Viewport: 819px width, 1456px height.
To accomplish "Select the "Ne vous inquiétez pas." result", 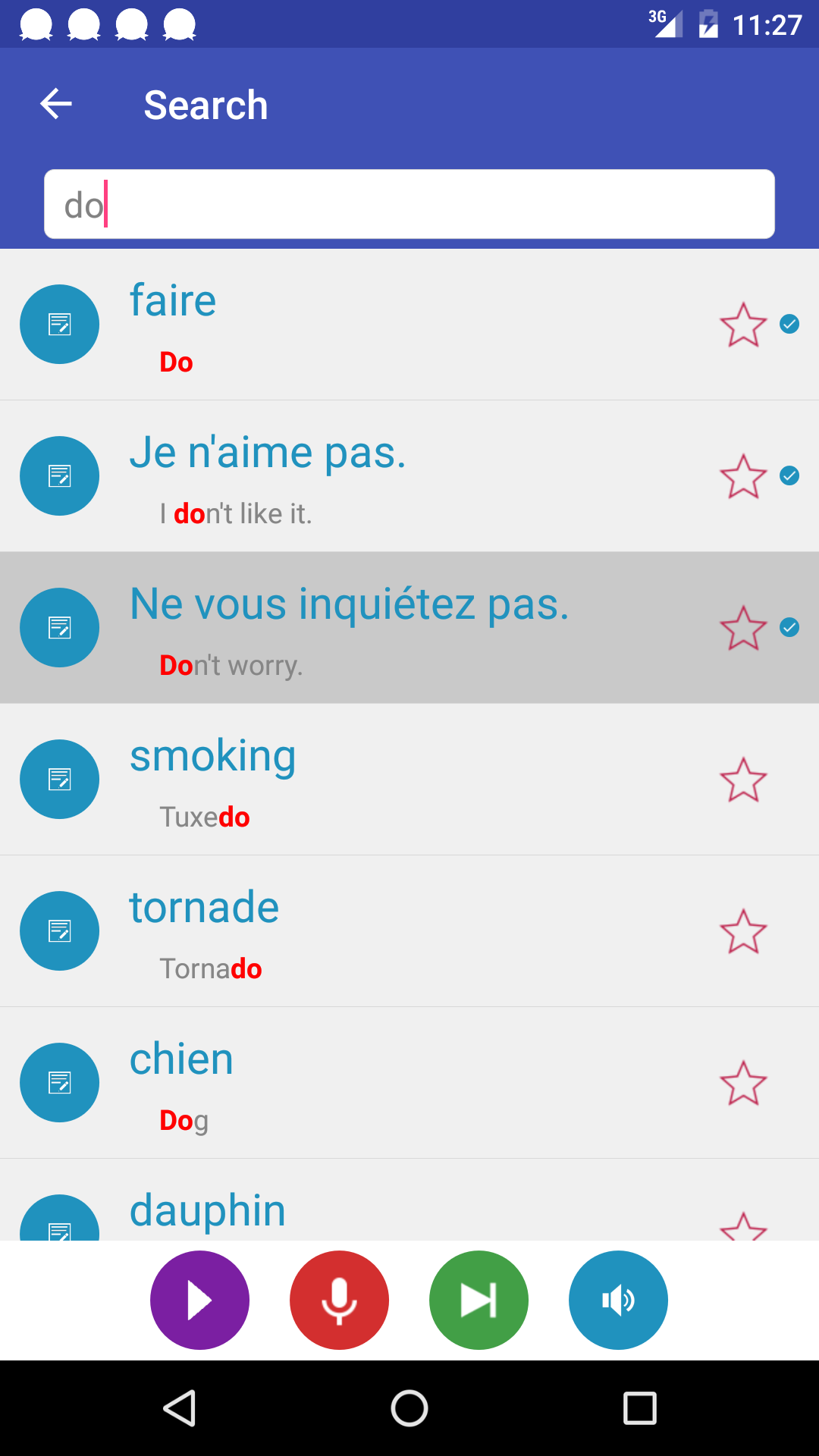I will pos(379,628).
